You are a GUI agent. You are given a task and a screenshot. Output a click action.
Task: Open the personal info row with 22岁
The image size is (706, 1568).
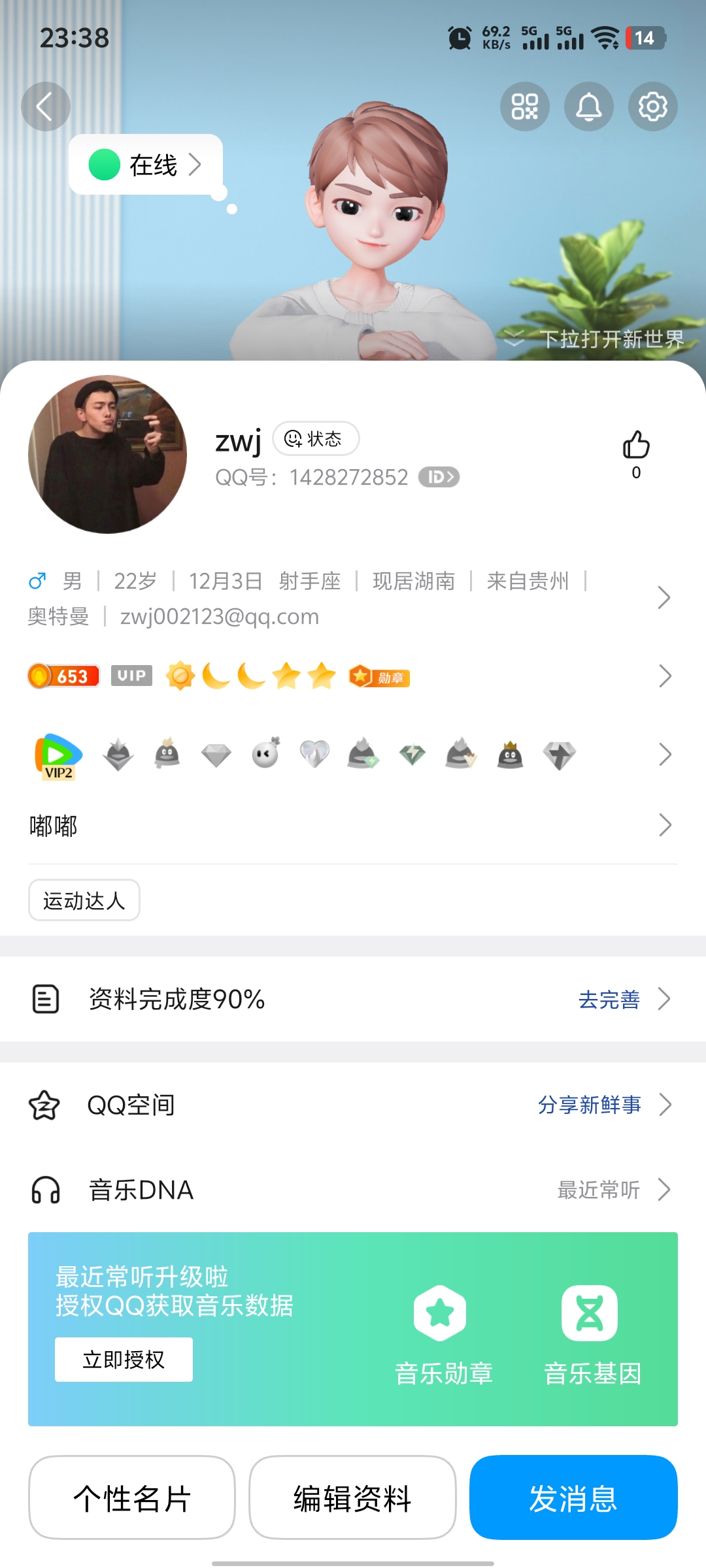[346, 598]
